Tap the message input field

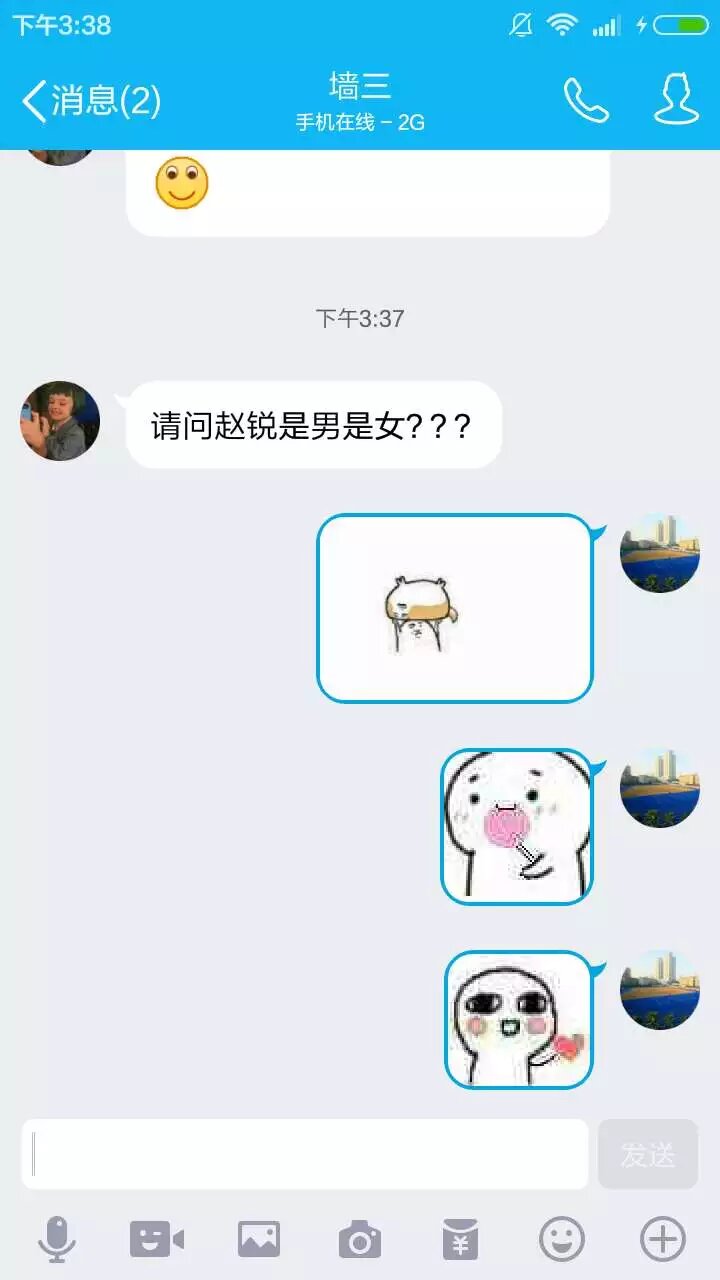pos(305,1154)
